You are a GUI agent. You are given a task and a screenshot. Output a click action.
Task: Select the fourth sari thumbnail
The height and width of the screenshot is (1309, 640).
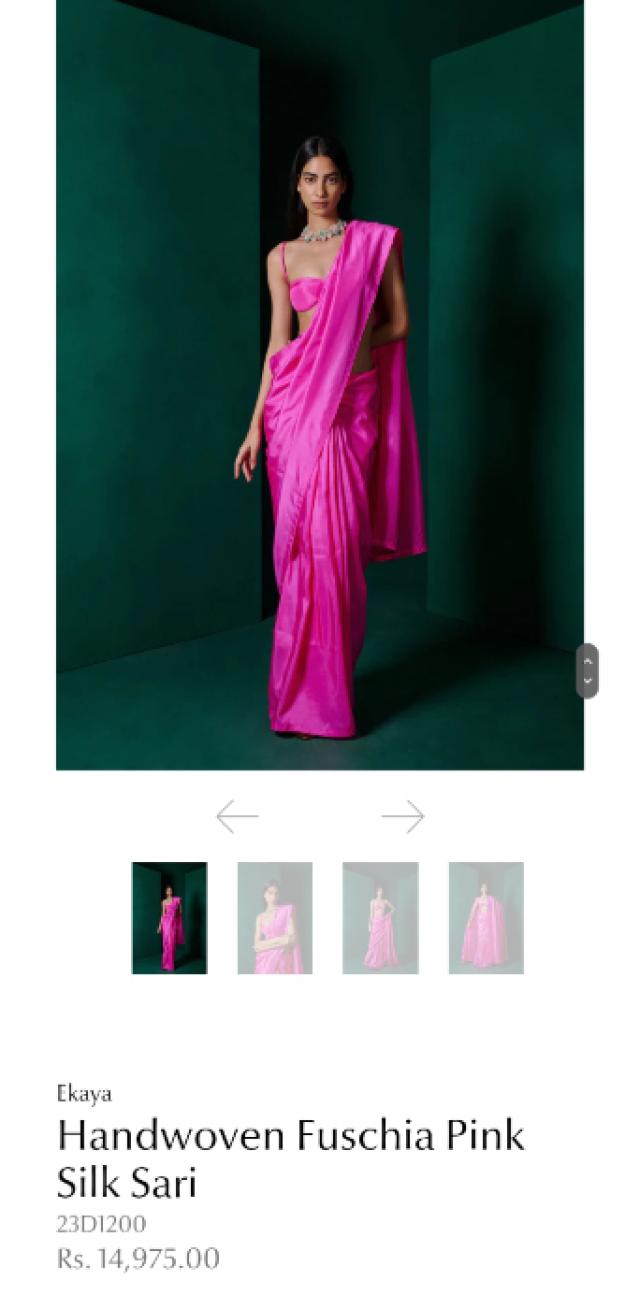click(x=486, y=918)
